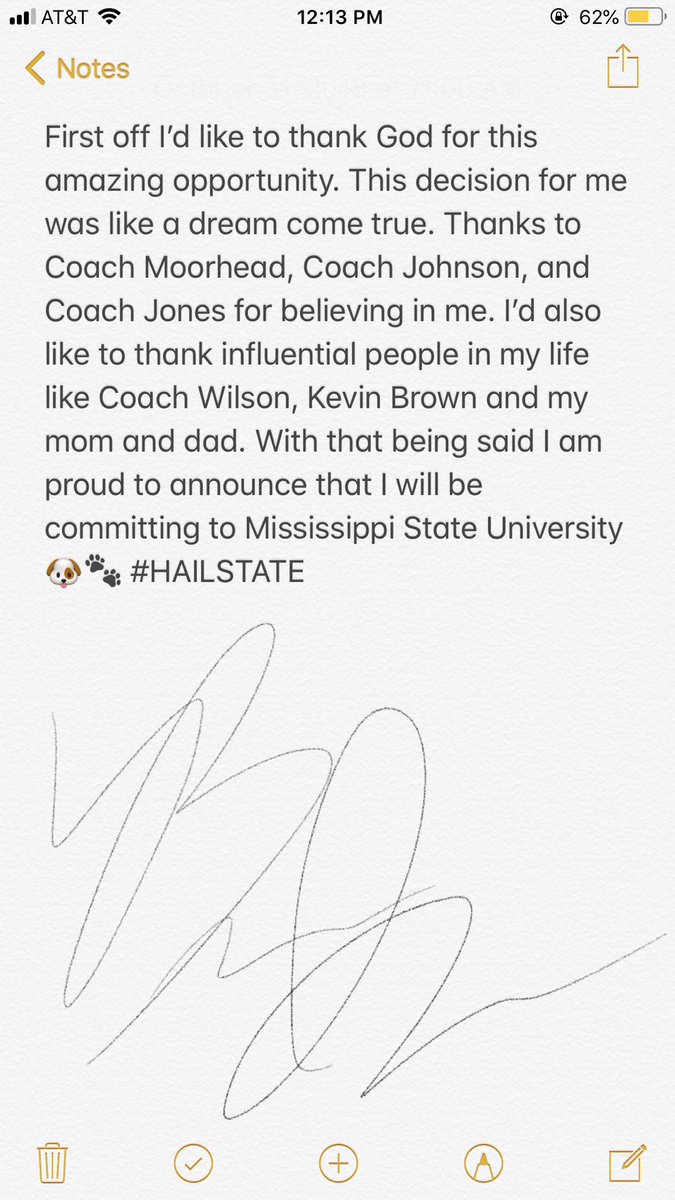Screen dimensions: 675x1200
Task: Share this note
Action: [622, 67]
